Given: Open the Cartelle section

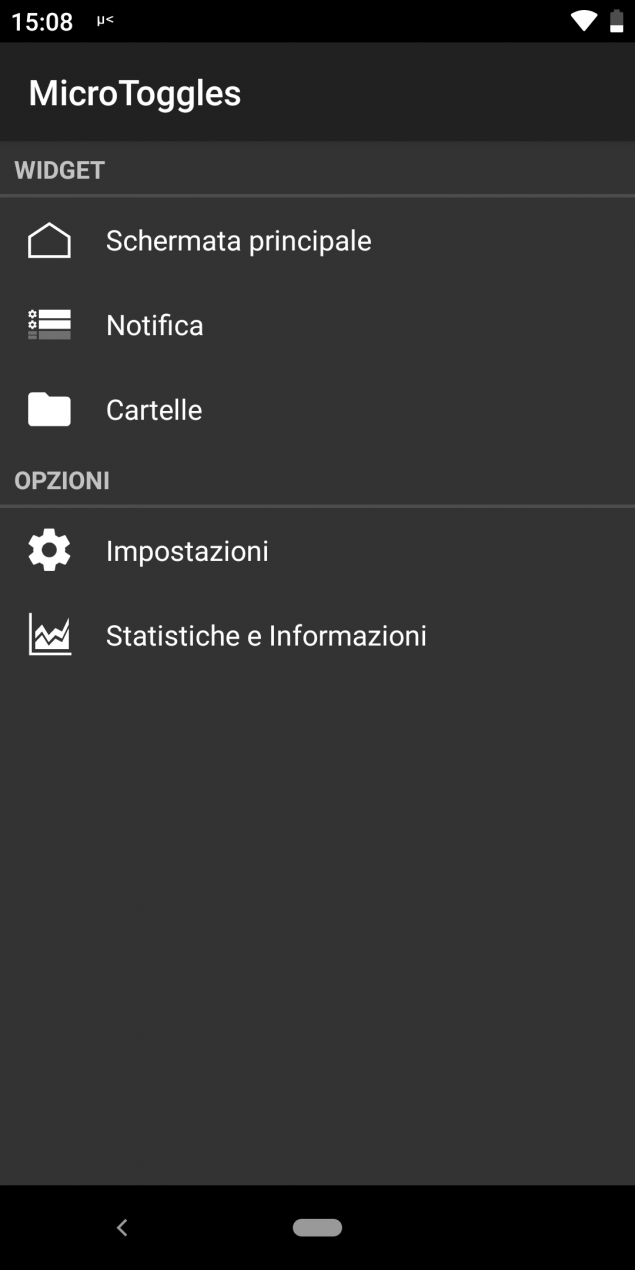Looking at the screenshot, I should (x=317, y=410).
